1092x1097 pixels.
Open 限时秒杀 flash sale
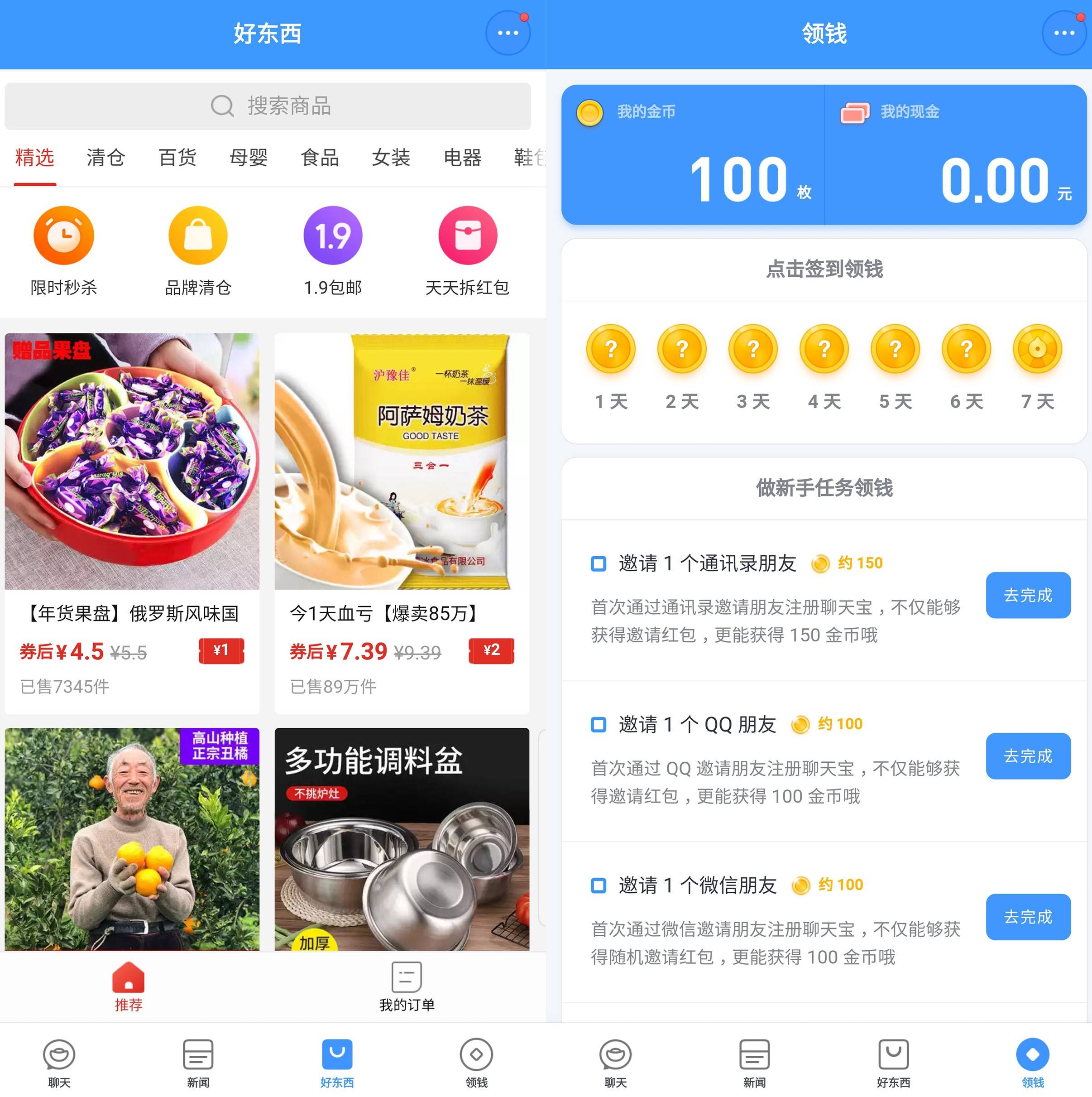(63, 249)
